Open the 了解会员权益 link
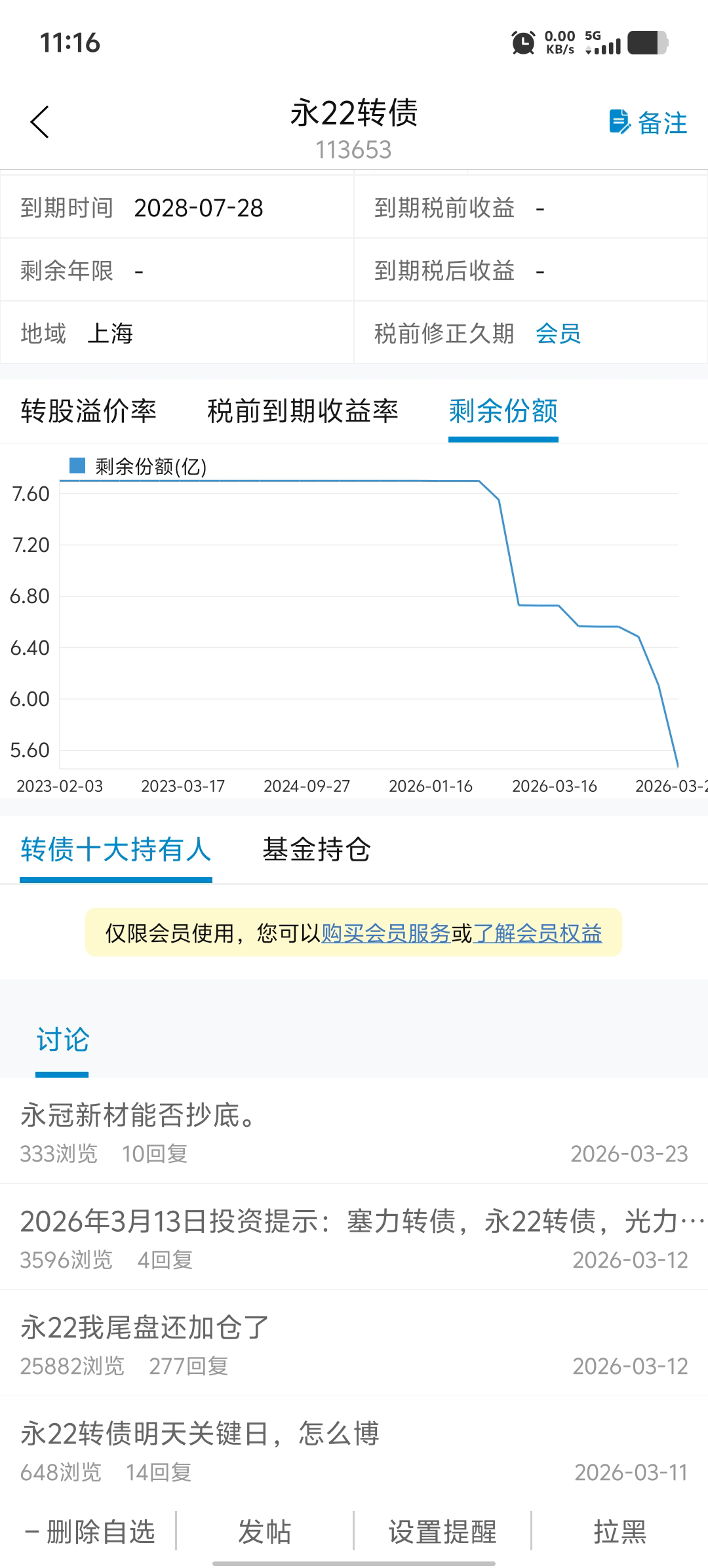Viewport: 708px width, 1568px height. 538,933
